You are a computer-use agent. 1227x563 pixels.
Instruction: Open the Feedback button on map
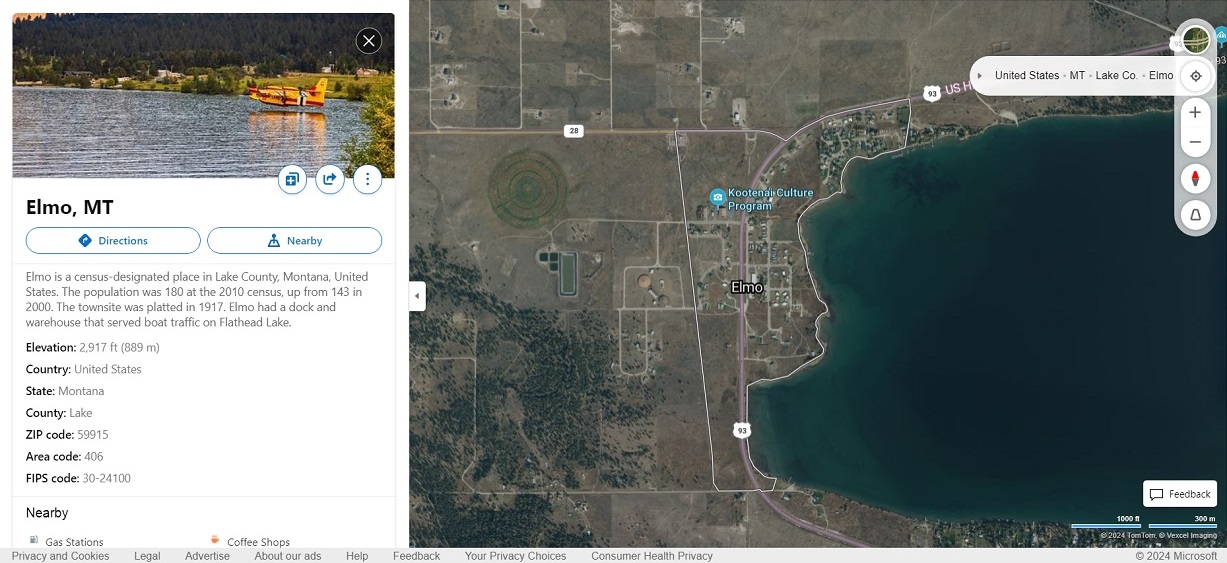[1180, 494]
